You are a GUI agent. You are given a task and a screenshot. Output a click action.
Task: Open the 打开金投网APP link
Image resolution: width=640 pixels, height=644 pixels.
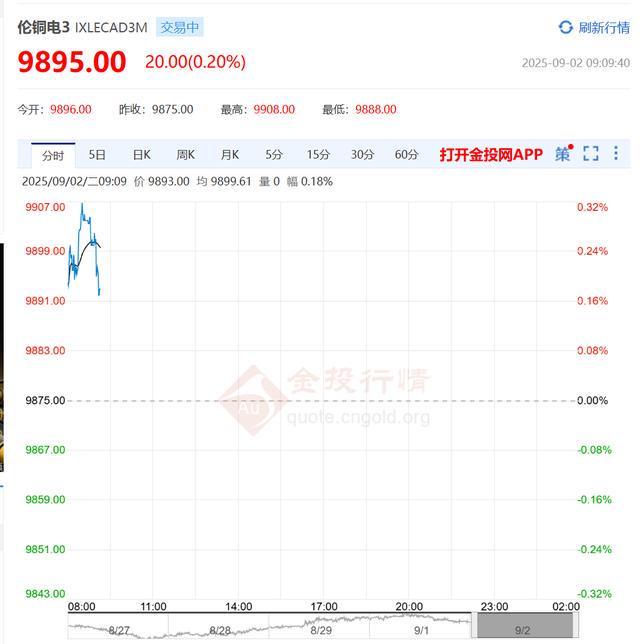pyautogui.click(x=491, y=154)
